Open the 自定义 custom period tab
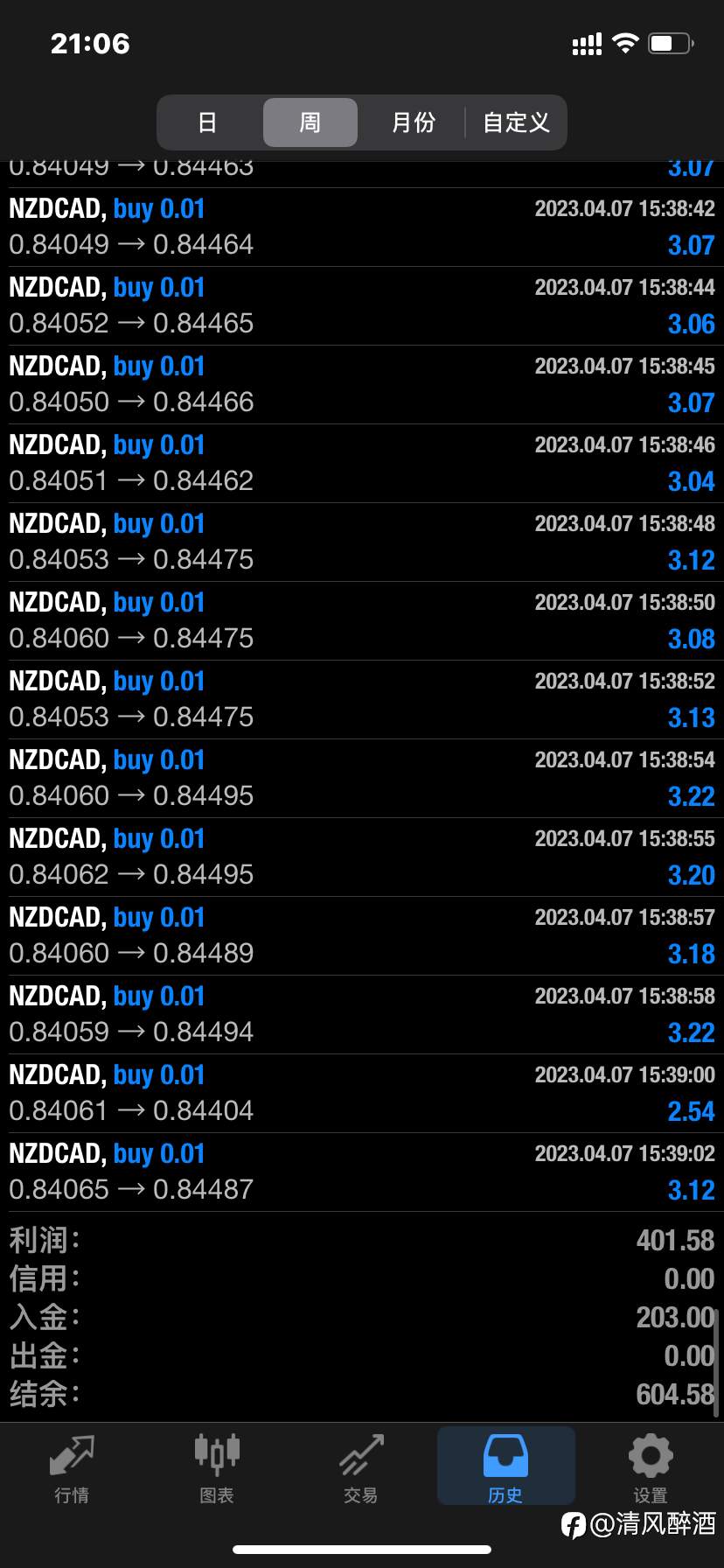This screenshot has height=1568, width=724. pos(516,122)
